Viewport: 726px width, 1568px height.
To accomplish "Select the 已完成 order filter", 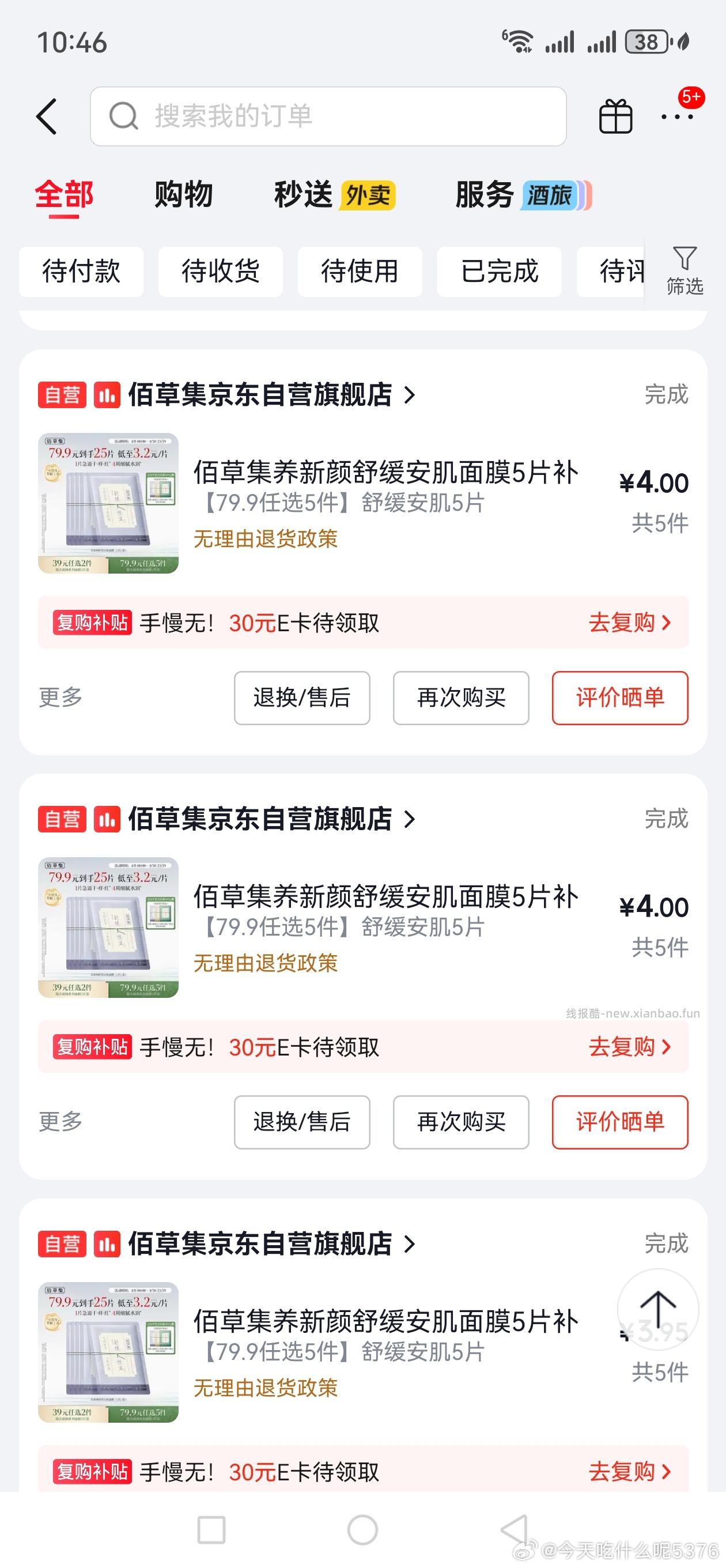I will pyautogui.click(x=498, y=272).
